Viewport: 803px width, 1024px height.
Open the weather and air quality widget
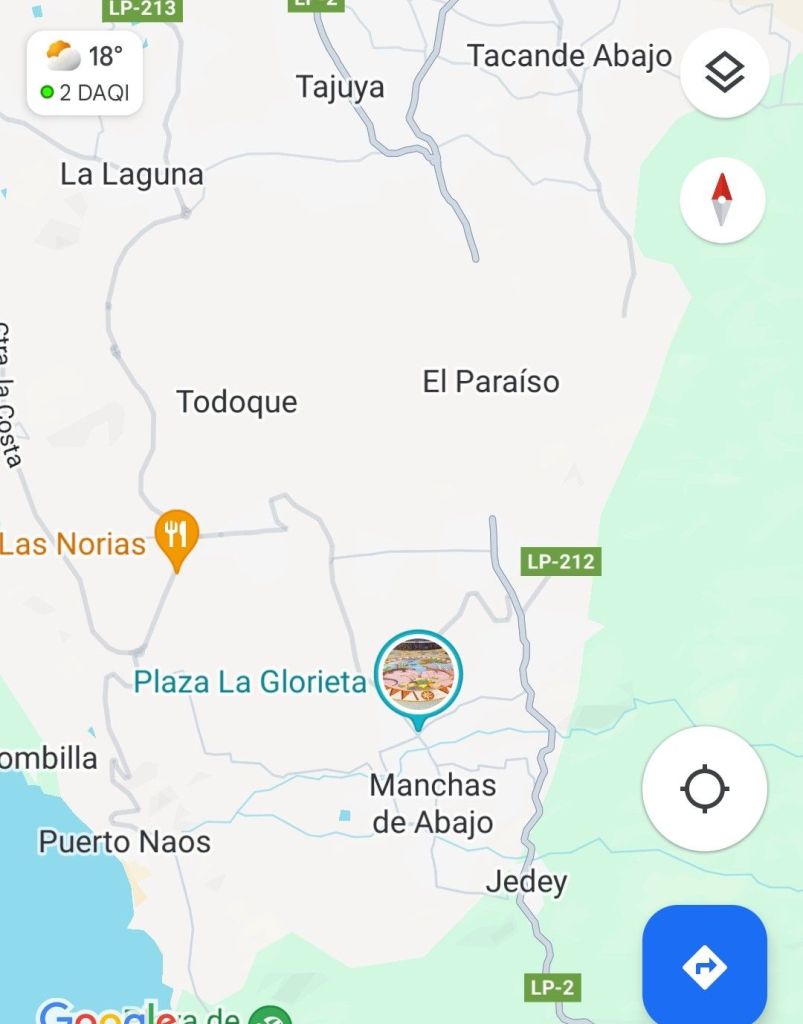coord(84,73)
